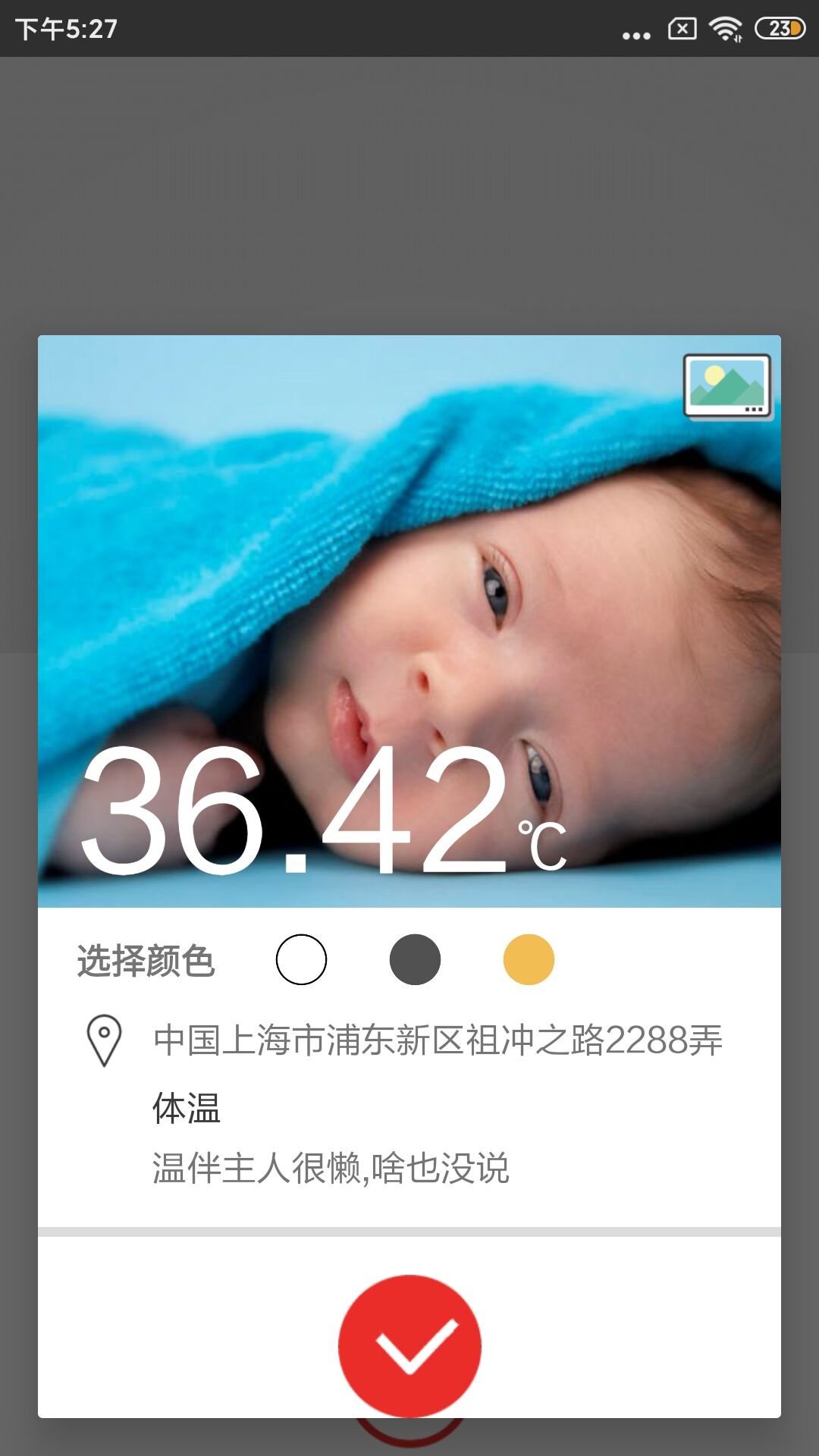The width and height of the screenshot is (819, 1456).
Task: Tap the location address row
Action: pos(437,1040)
